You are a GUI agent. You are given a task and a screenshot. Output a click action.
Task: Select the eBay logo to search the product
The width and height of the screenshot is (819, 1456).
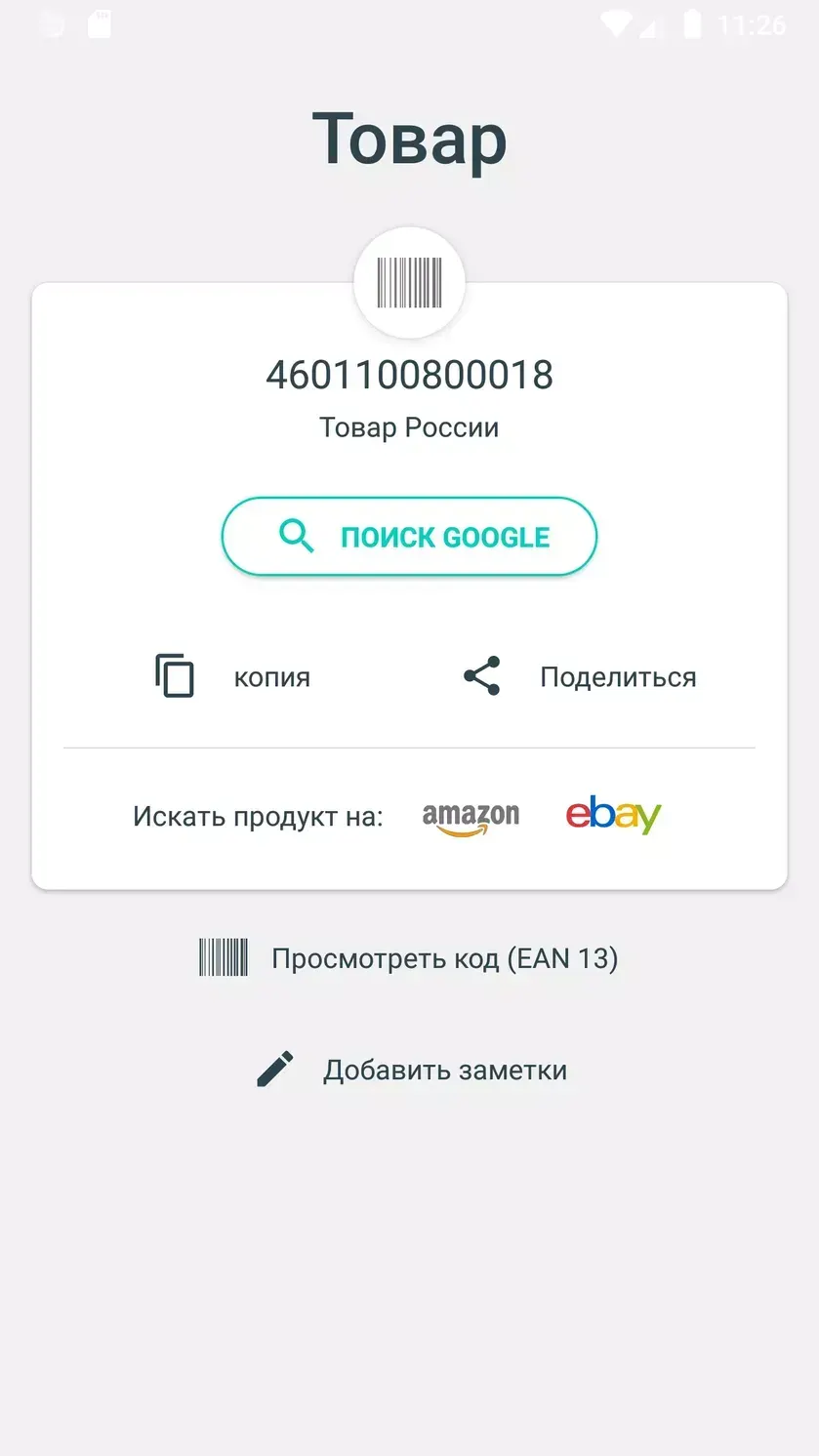point(613,815)
